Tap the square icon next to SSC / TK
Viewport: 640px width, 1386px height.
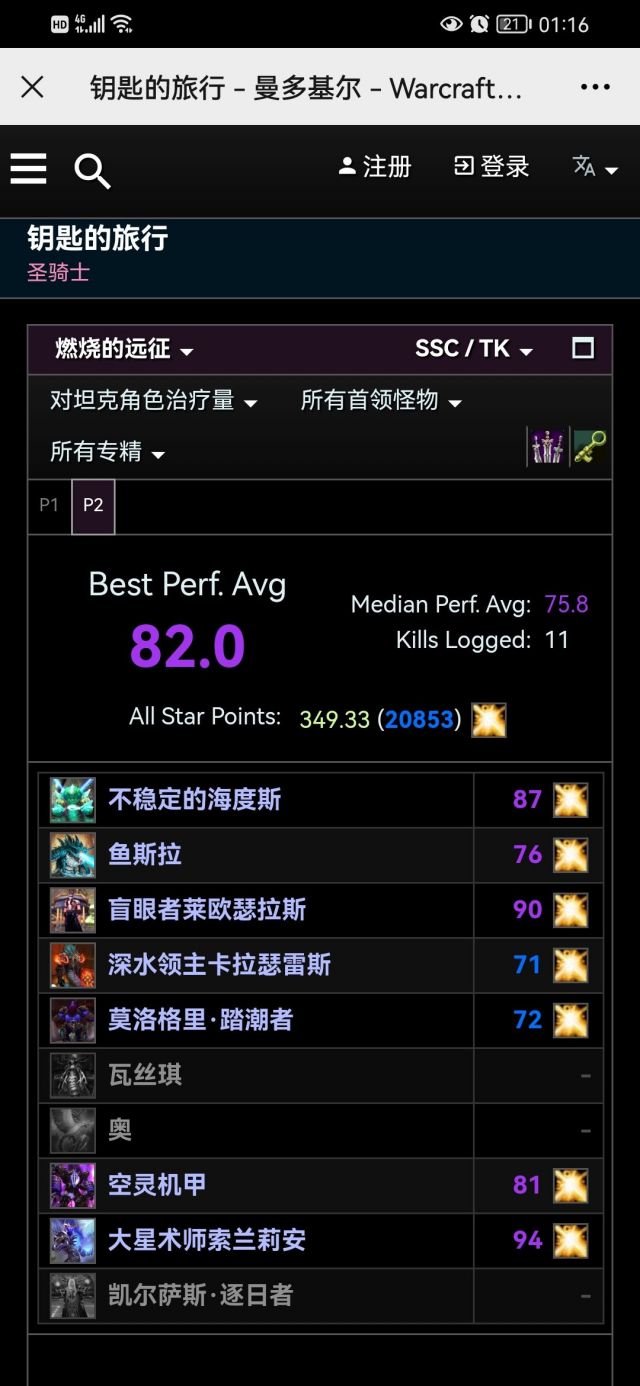coord(583,348)
